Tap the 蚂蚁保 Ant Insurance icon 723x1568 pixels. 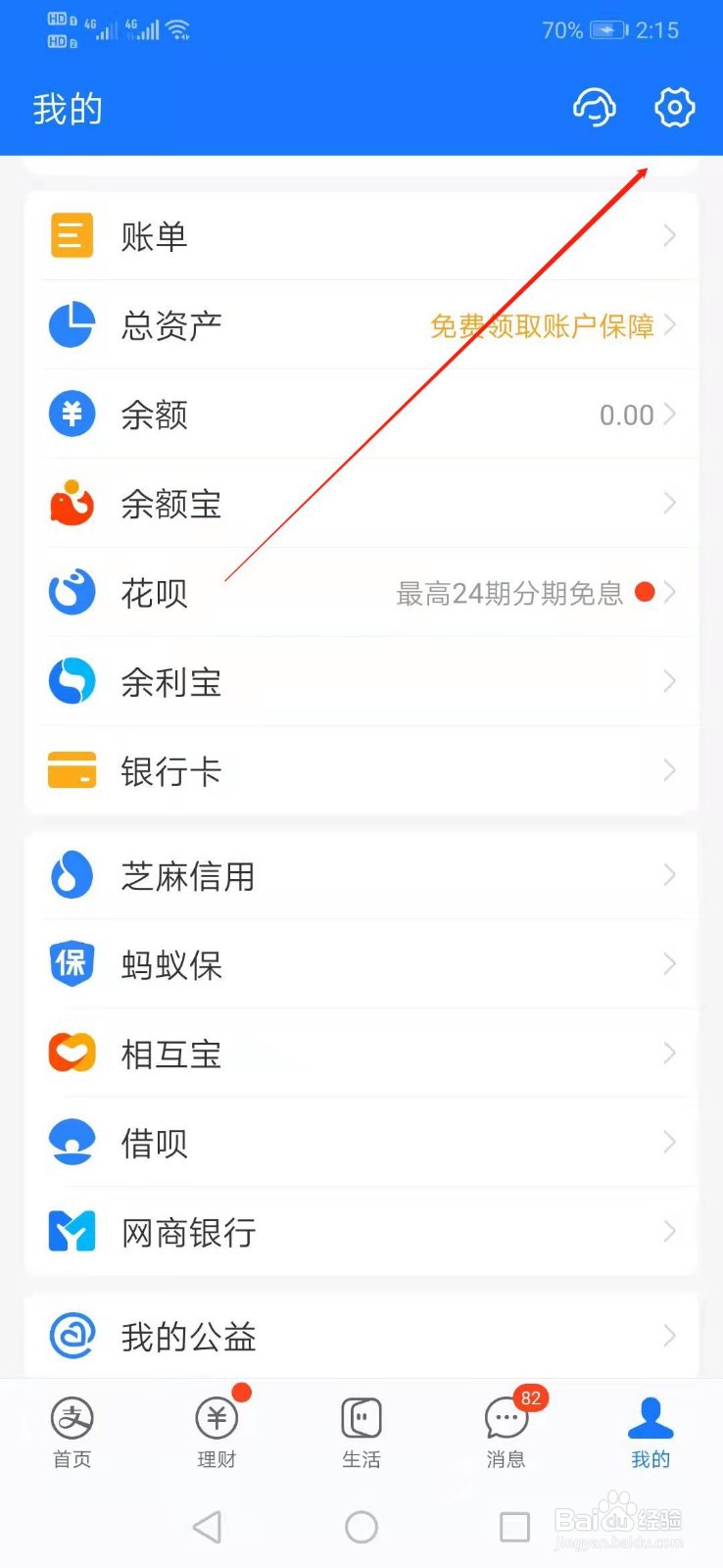pyautogui.click(x=72, y=963)
